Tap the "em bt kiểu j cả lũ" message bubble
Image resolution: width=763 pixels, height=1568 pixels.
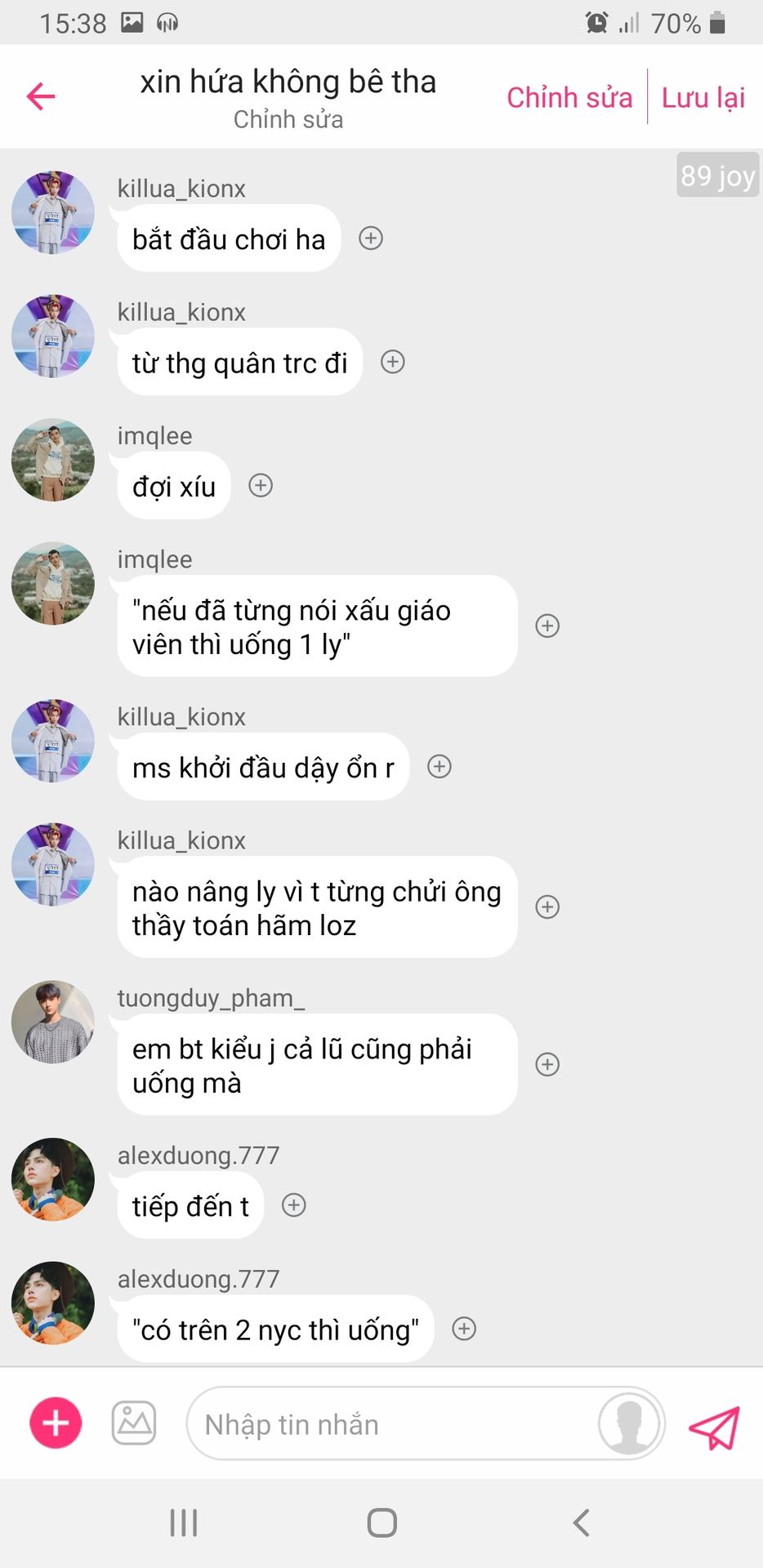click(x=317, y=1065)
